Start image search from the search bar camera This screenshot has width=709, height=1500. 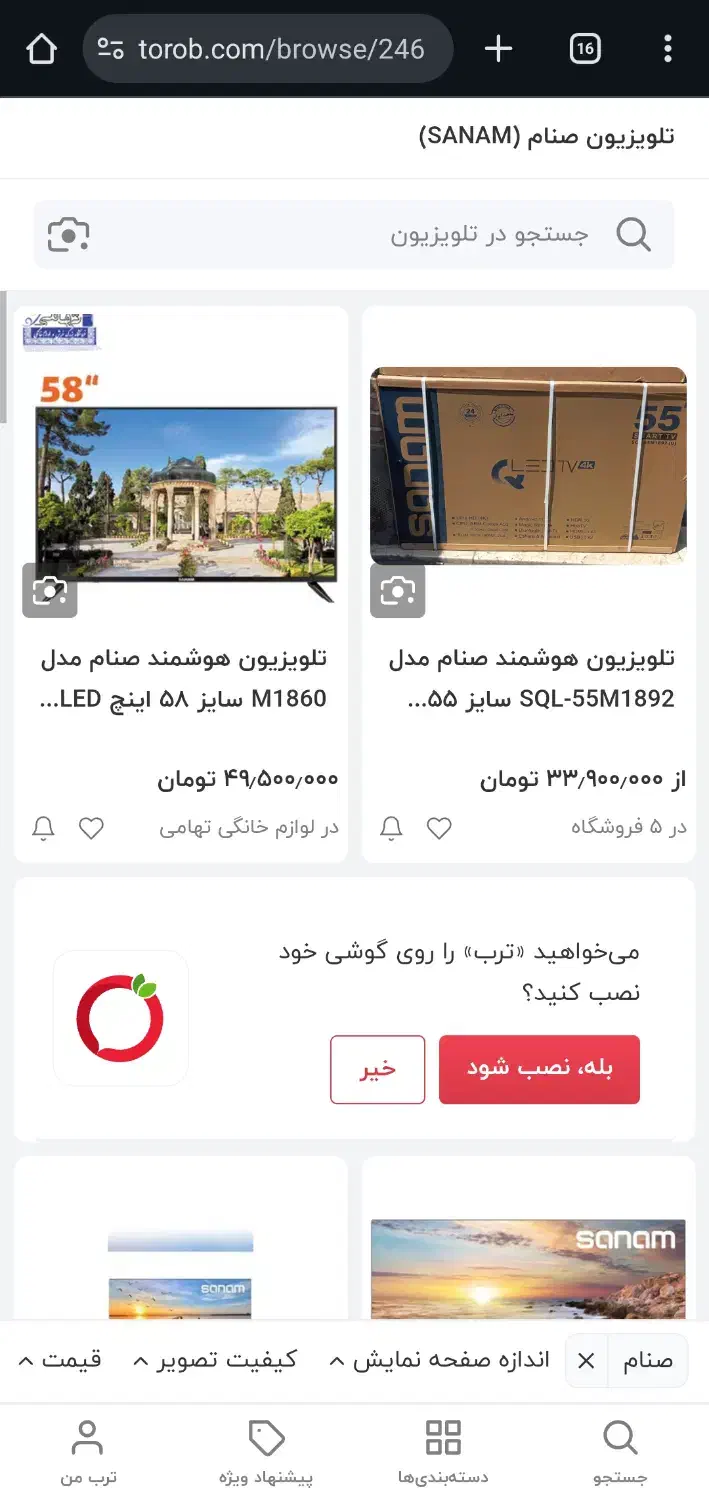tap(68, 235)
